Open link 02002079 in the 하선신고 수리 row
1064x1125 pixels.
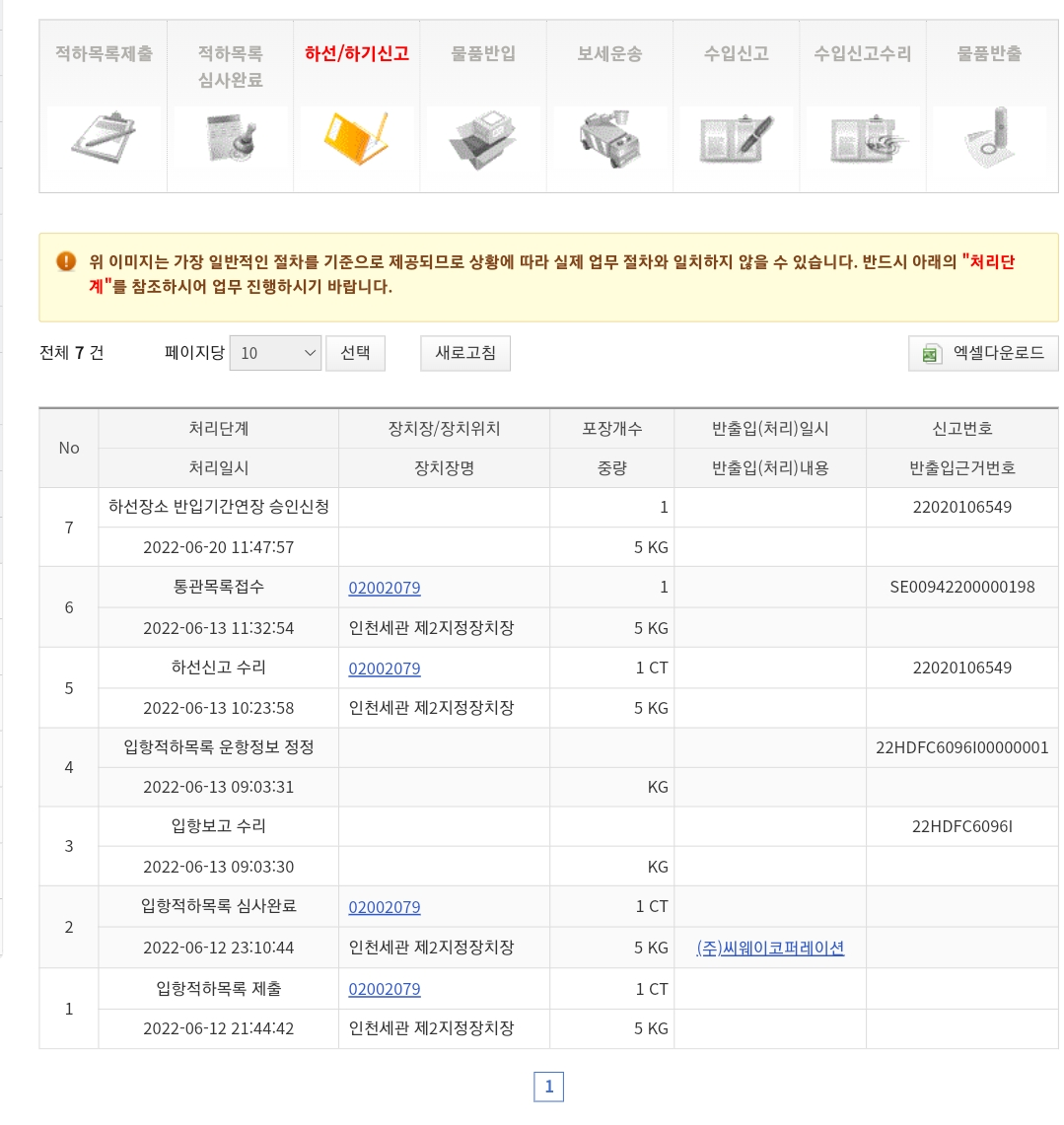pyautogui.click(x=385, y=668)
